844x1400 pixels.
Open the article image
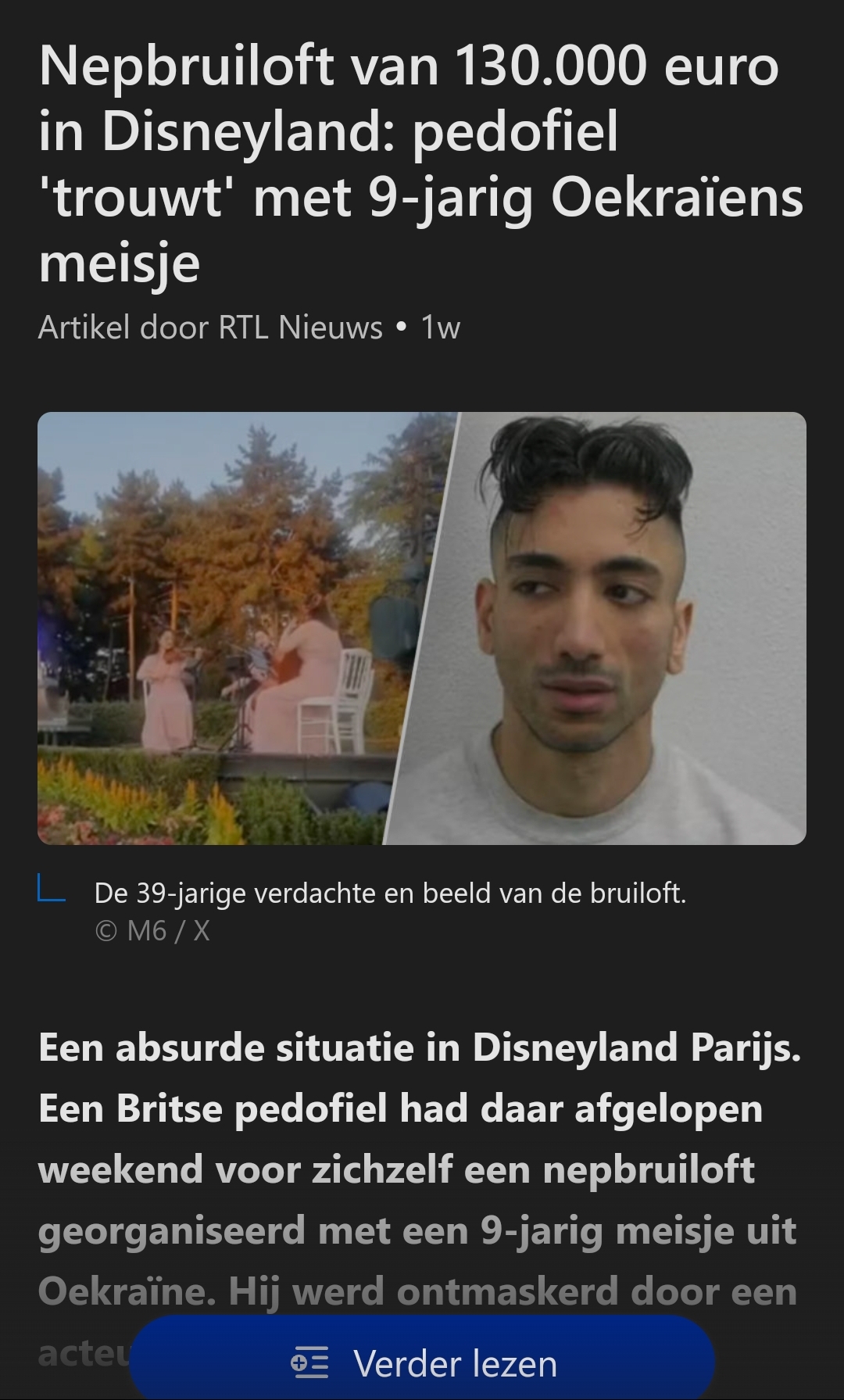point(422,628)
